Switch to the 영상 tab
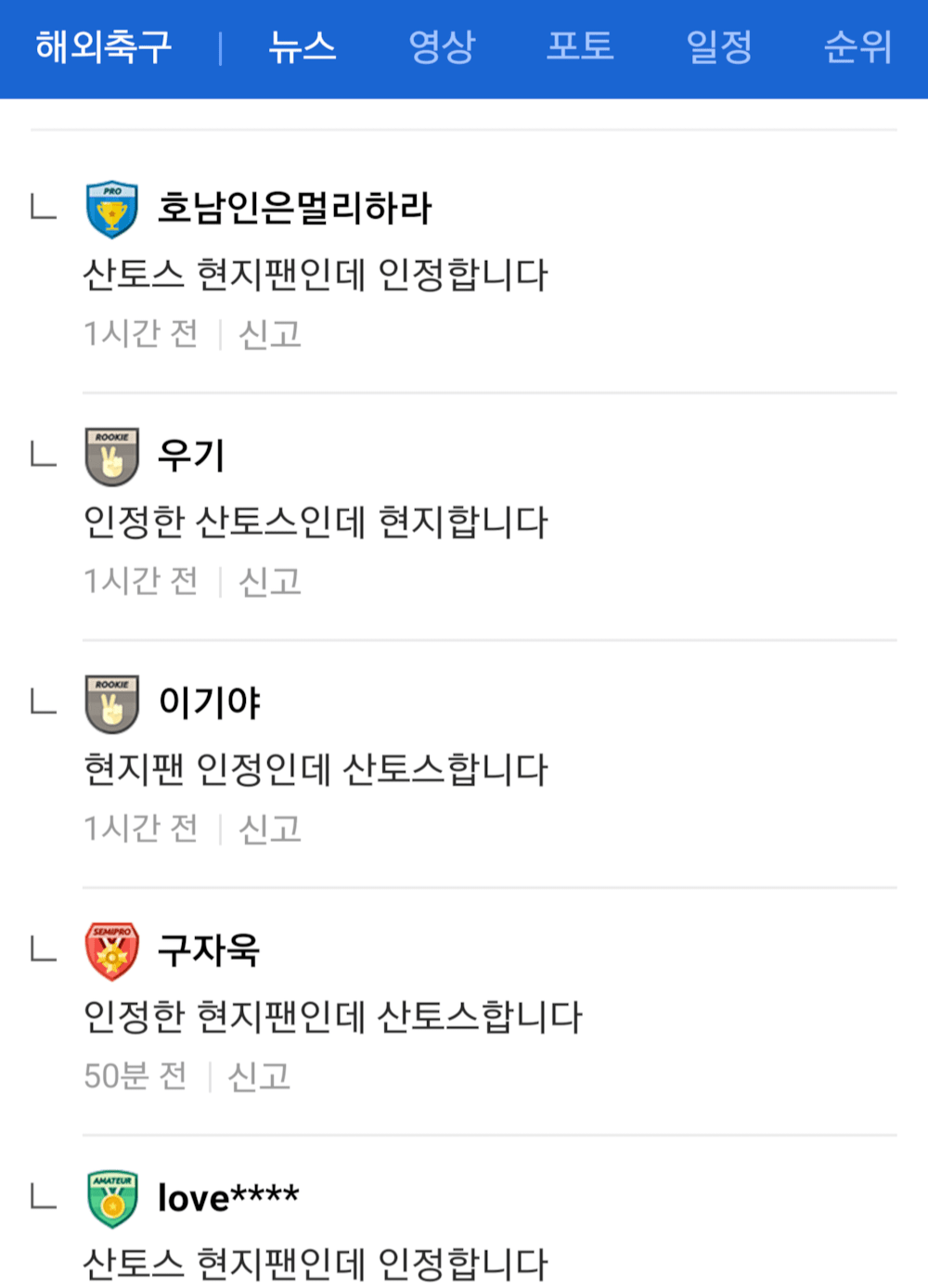This screenshot has height=1288, width=928. (442, 46)
